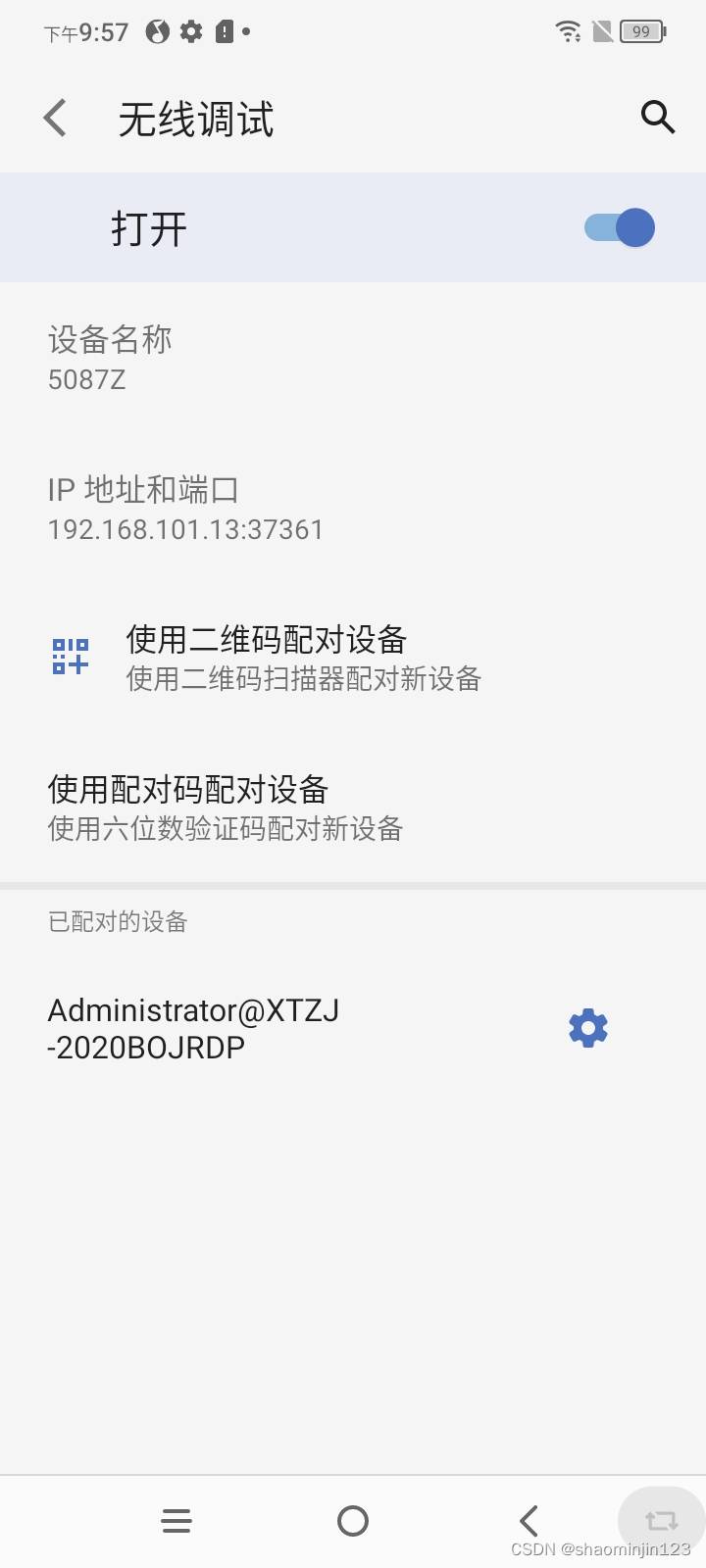Tap gear icon for Administrator@XTZJ-2020BOJRDP

point(588,1028)
